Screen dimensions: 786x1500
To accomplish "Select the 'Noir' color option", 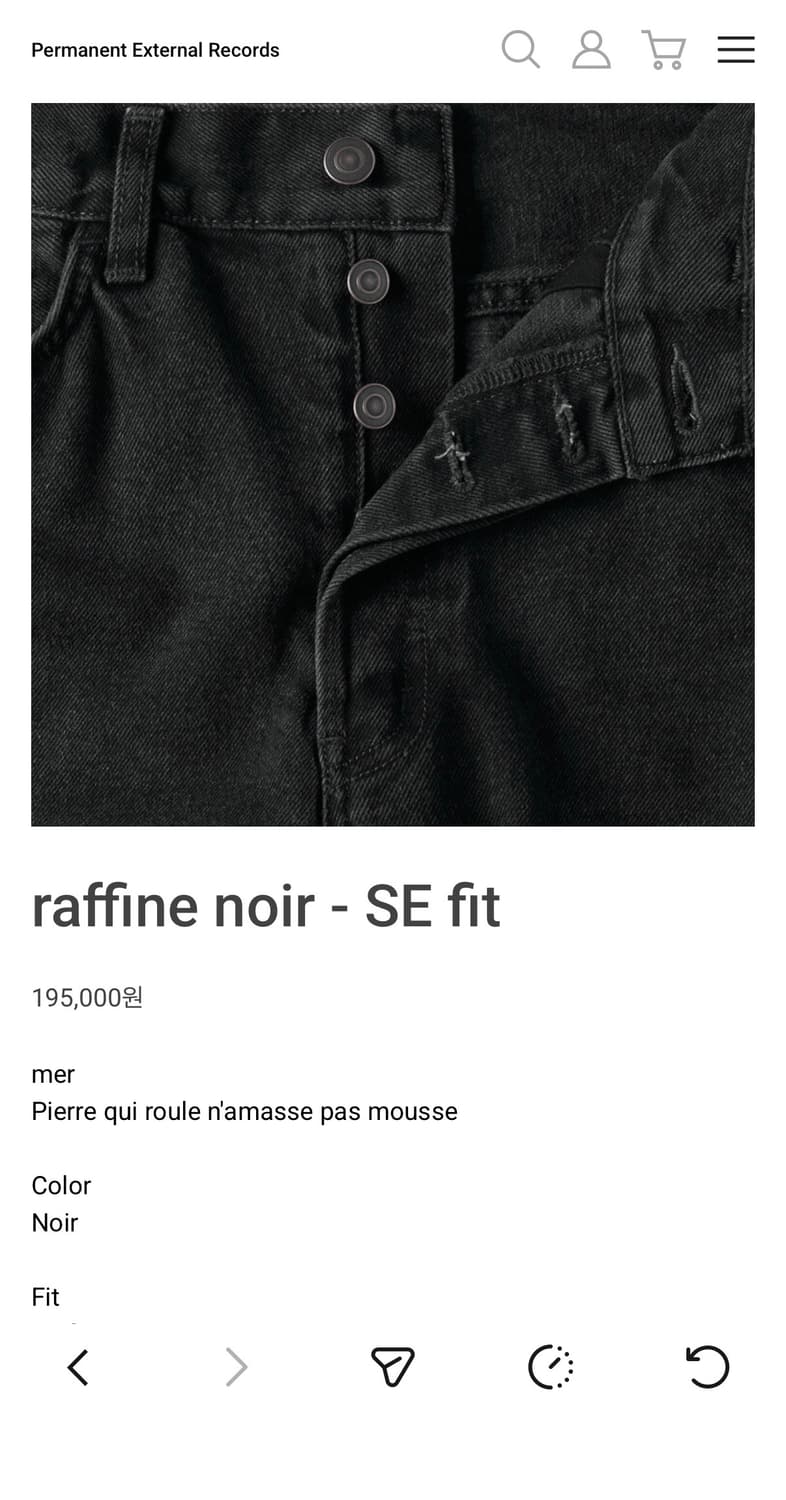I will click(55, 1222).
